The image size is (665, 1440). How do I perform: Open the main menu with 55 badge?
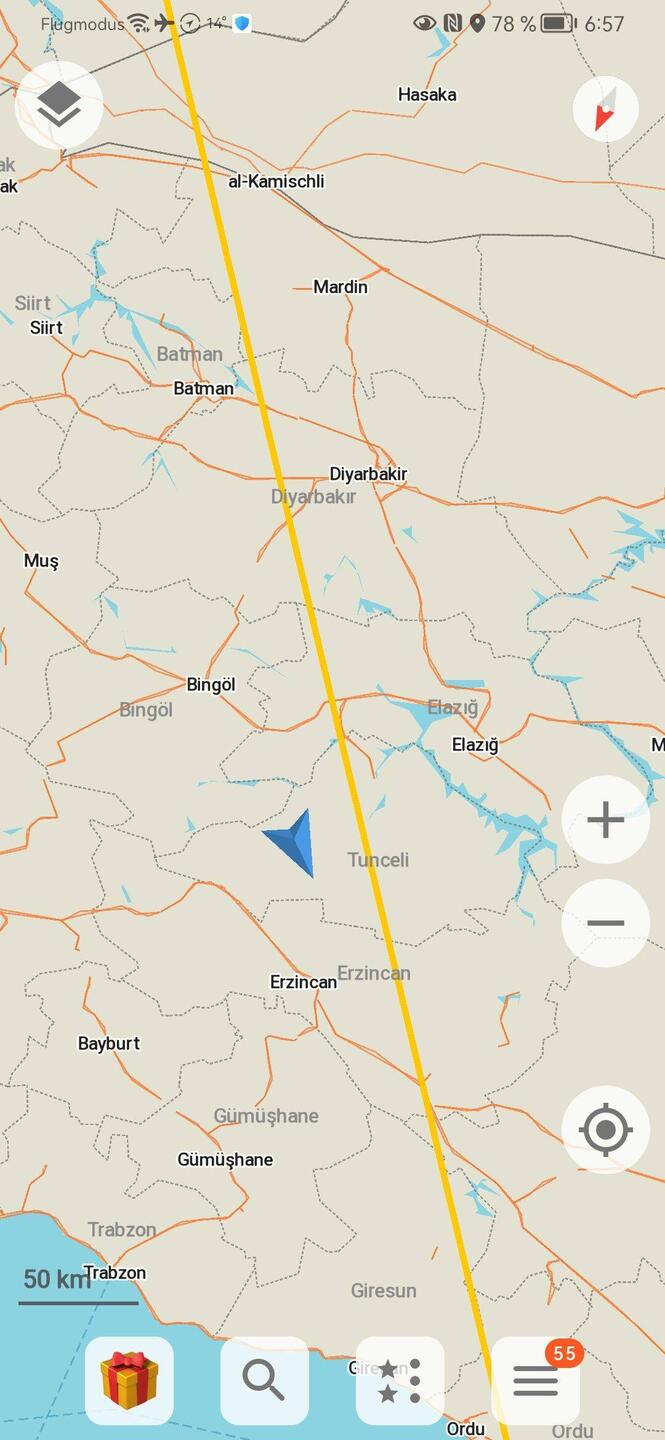(x=535, y=1382)
